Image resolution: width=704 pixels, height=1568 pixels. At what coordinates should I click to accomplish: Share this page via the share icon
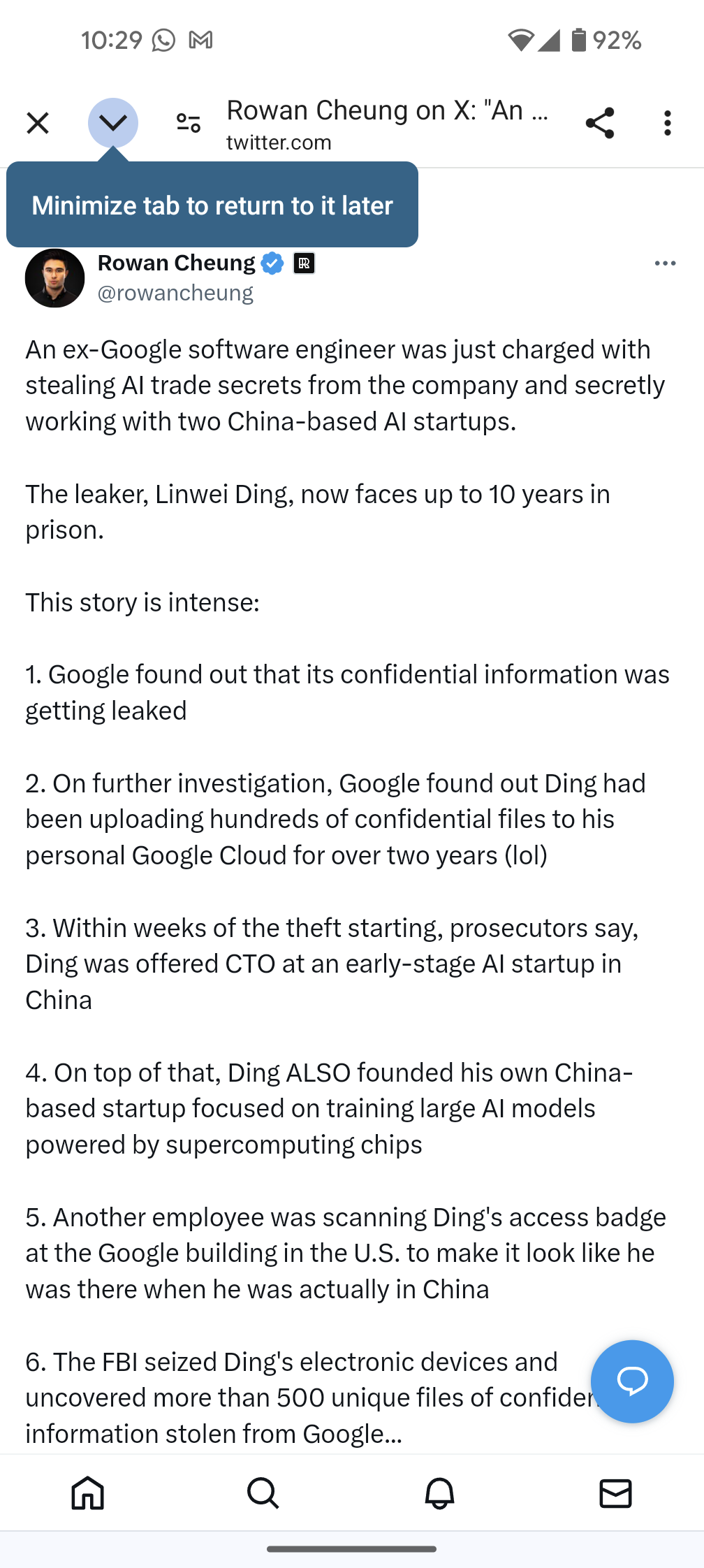point(599,124)
